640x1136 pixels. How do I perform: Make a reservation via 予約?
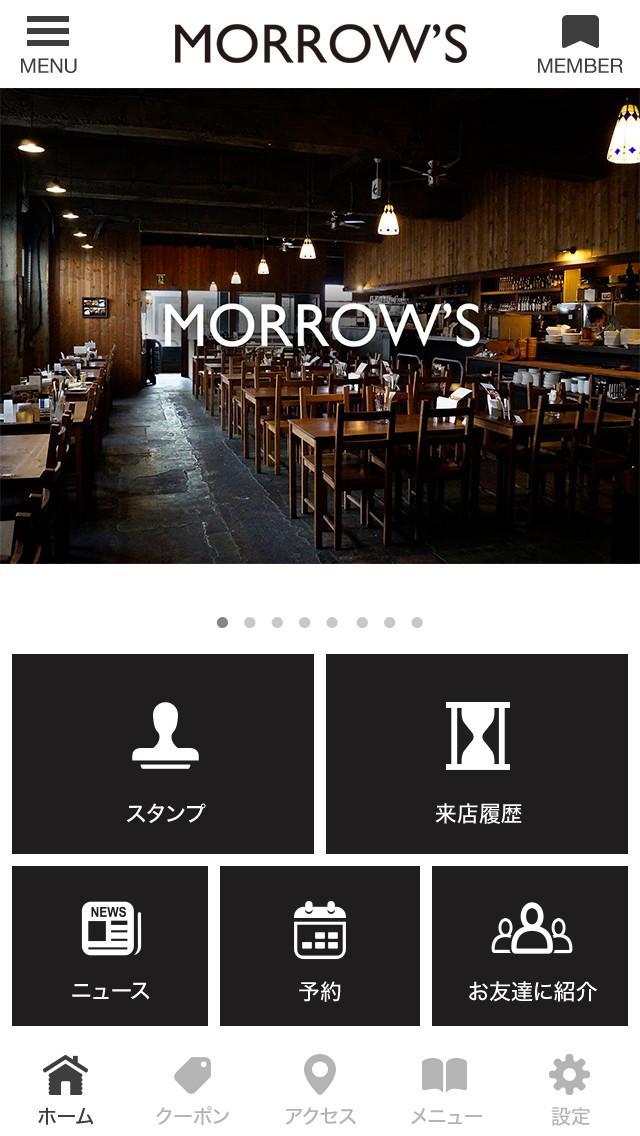pyautogui.click(x=320, y=945)
